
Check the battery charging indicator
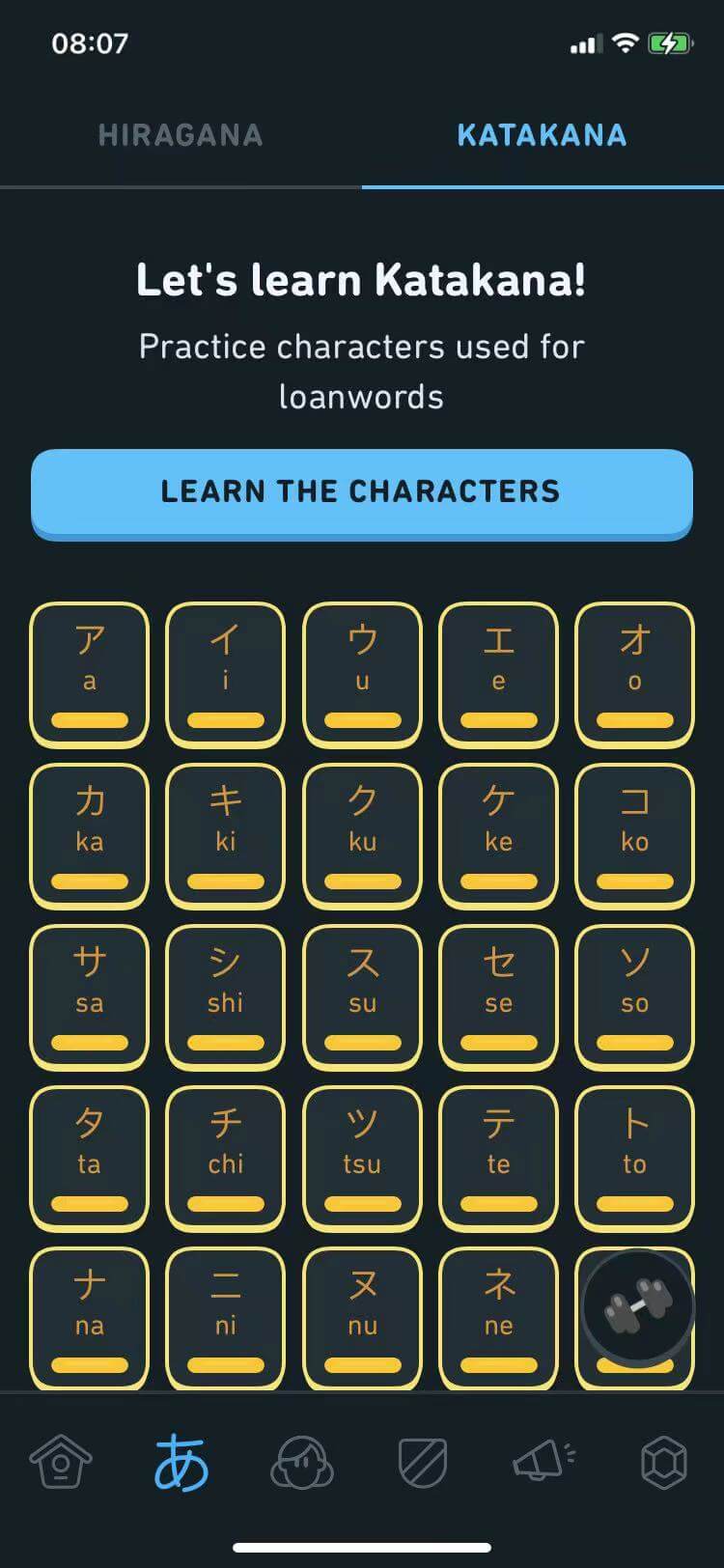pyautogui.click(x=673, y=42)
